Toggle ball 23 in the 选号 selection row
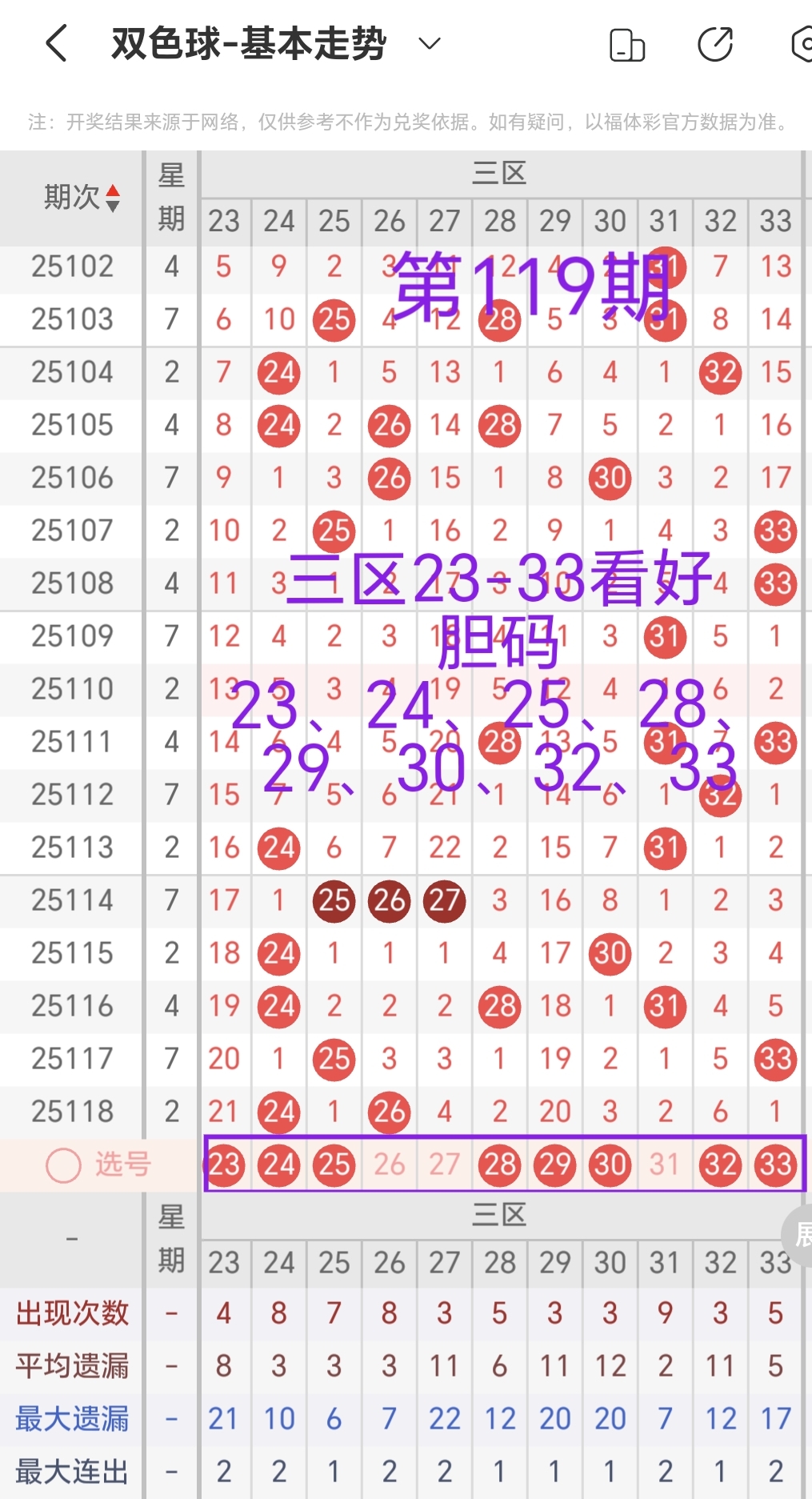The width and height of the screenshot is (812, 1499). pos(224,1165)
